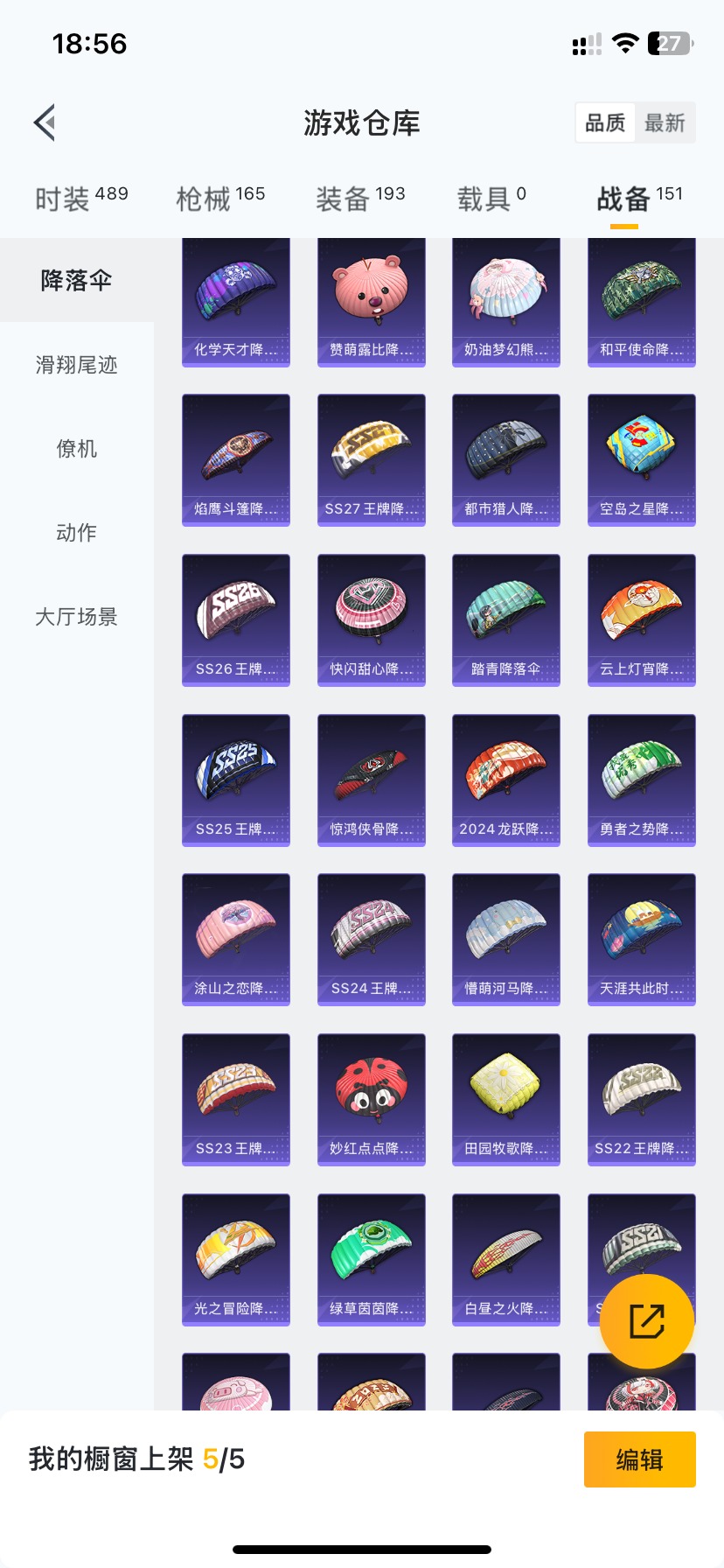Select the 僚机 category
Viewport: 724px width, 1568px height.
pyautogui.click(x=77, y=449)
